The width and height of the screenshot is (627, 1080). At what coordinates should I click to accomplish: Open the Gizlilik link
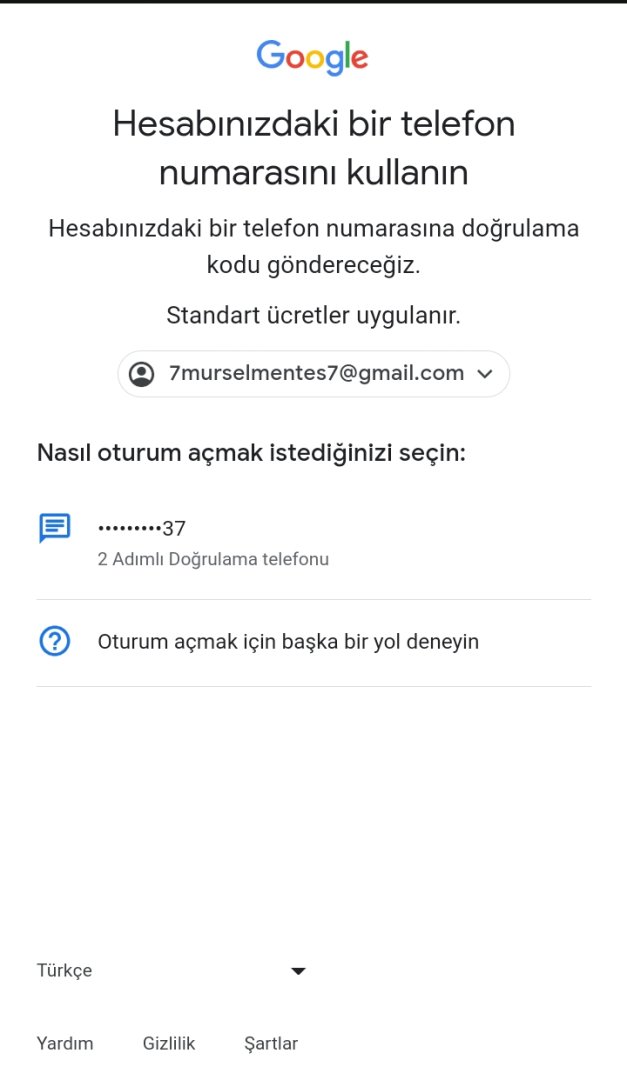click(169, 1044)
